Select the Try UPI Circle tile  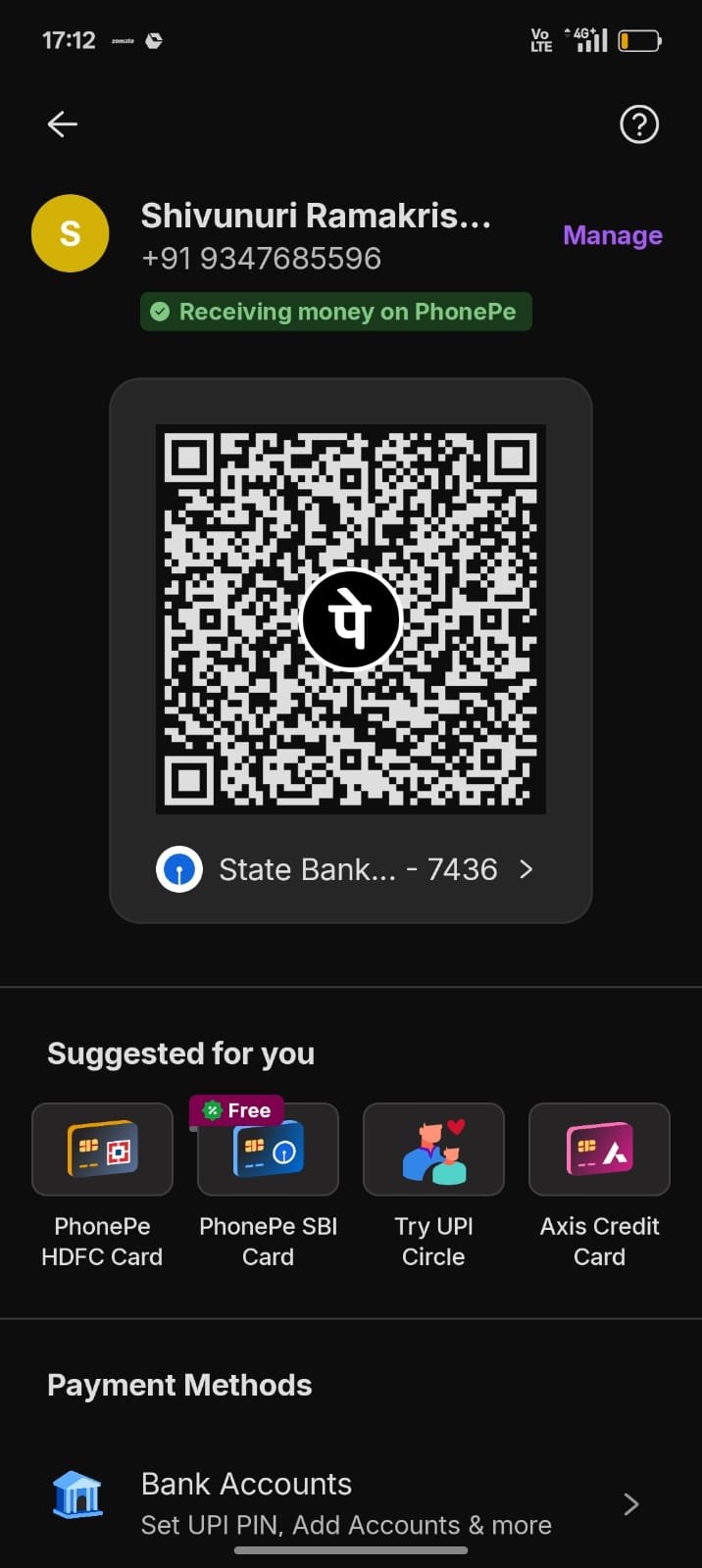pos(433,1187)
